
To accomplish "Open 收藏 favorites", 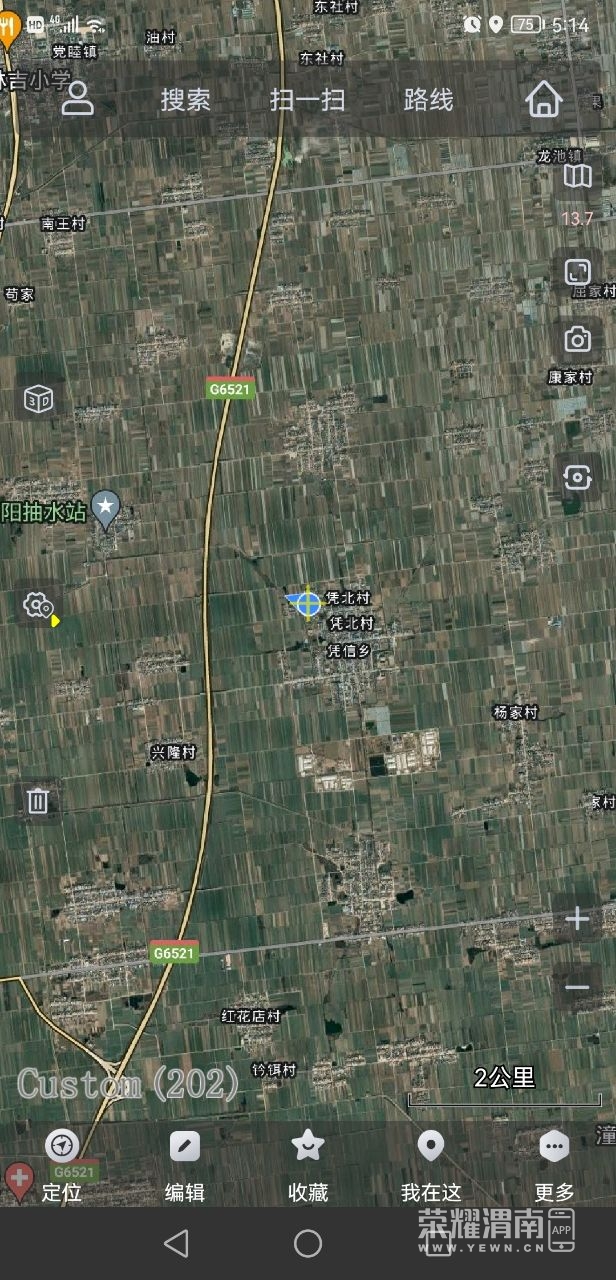I will [308, 1163].
